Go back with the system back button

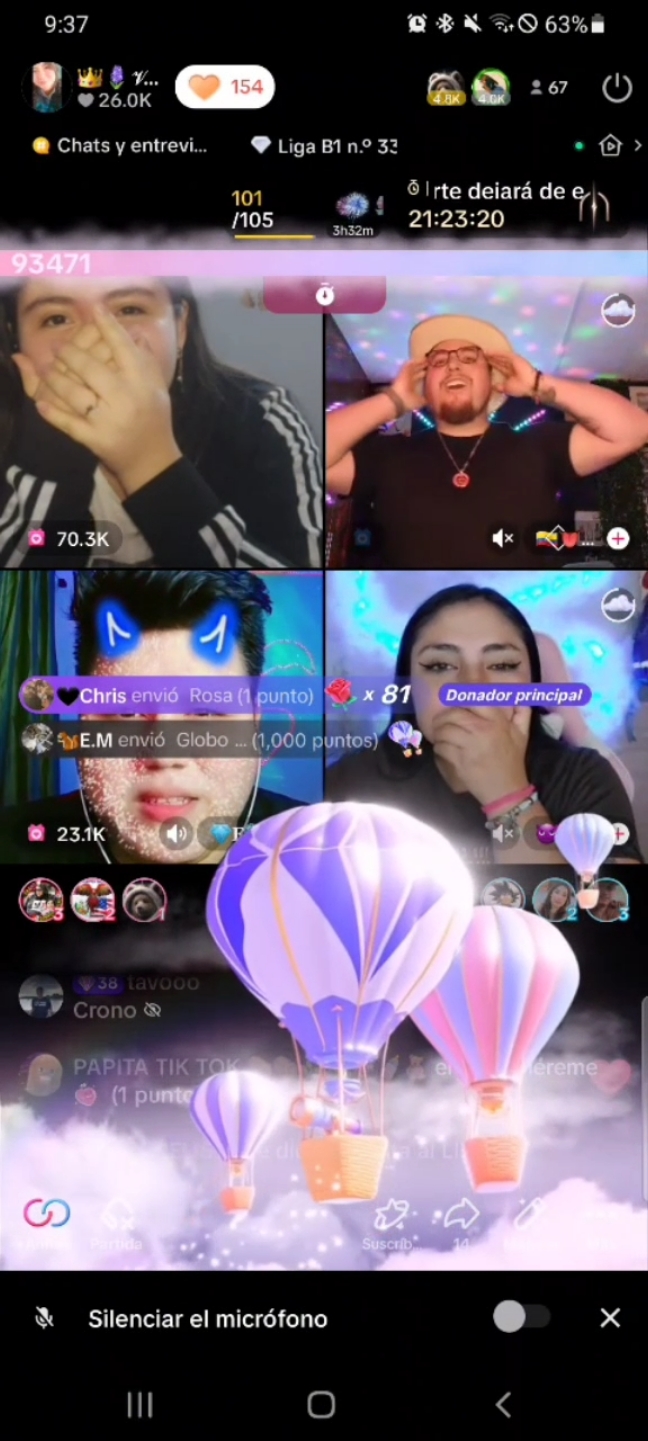tap(503, 1404)
